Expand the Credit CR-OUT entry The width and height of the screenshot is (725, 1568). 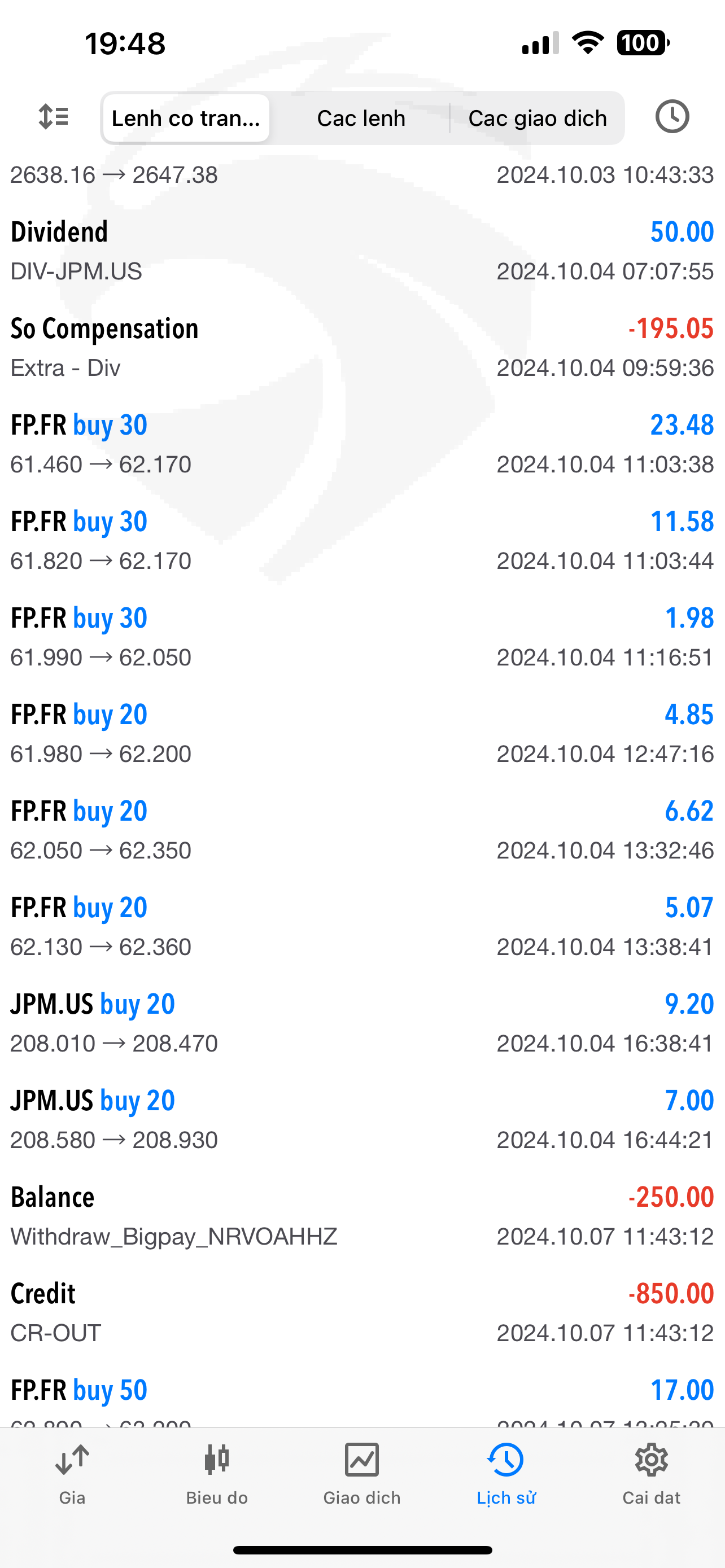(361, 1312)
